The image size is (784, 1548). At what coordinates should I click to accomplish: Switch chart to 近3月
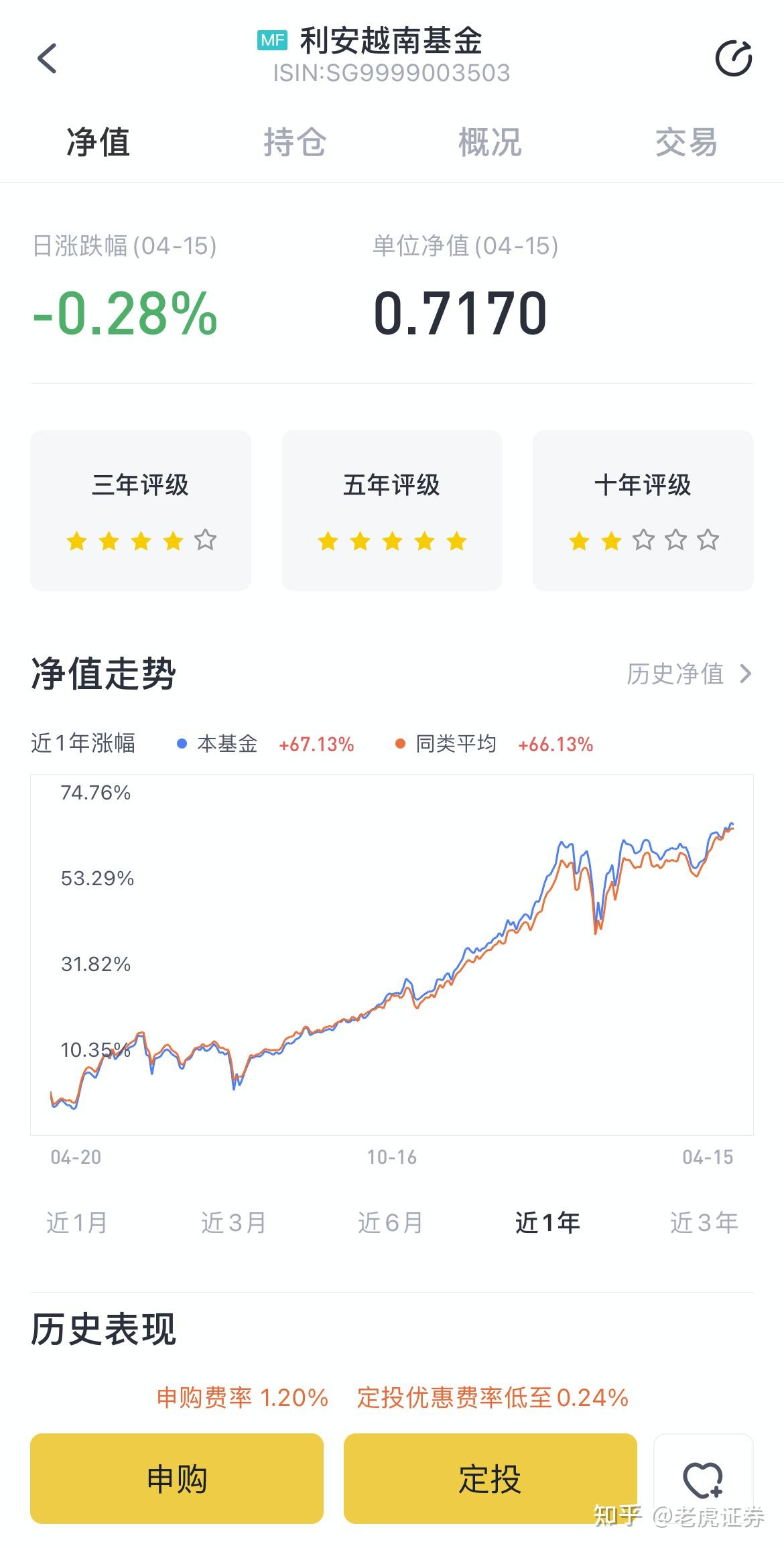pos(234,1223)
